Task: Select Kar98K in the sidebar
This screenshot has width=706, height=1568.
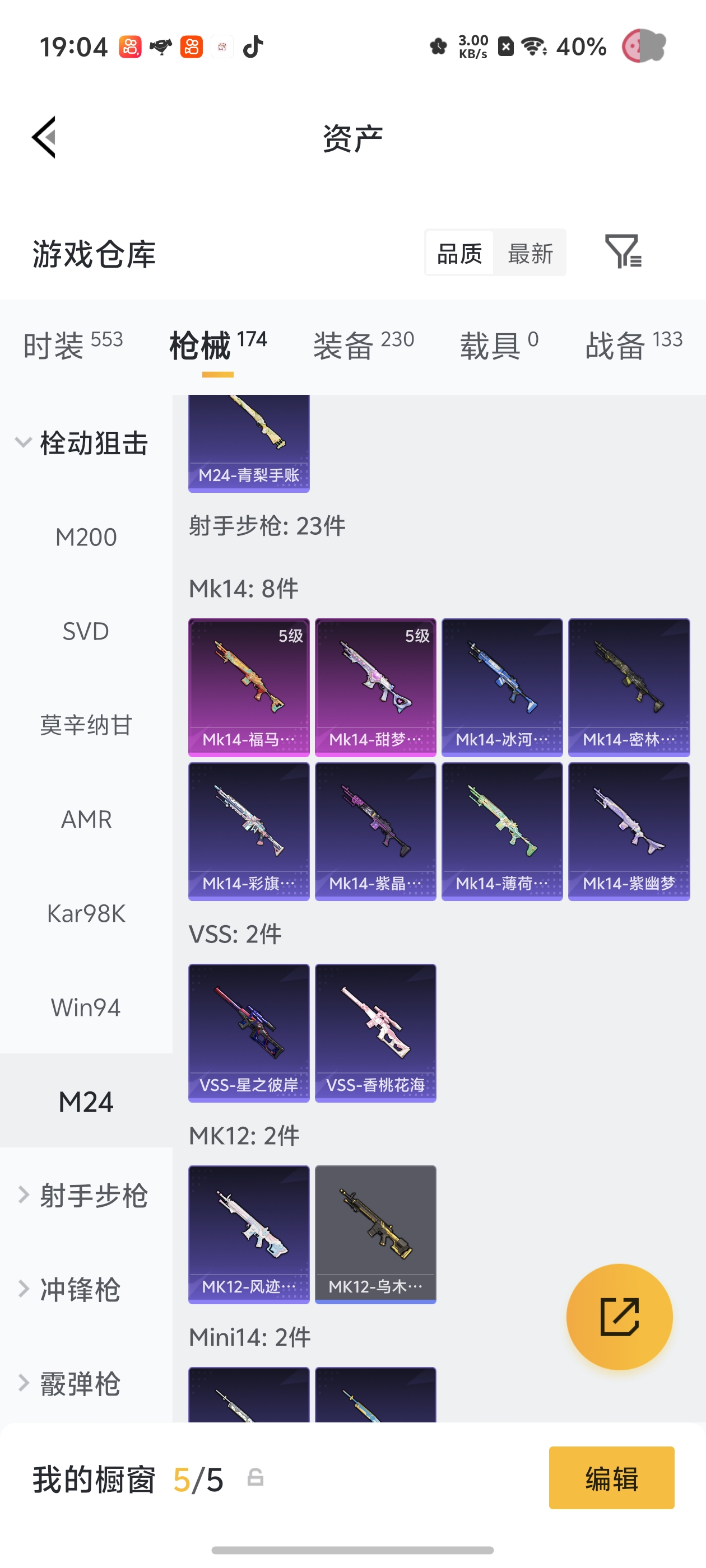Action: [x=86, y=914]
